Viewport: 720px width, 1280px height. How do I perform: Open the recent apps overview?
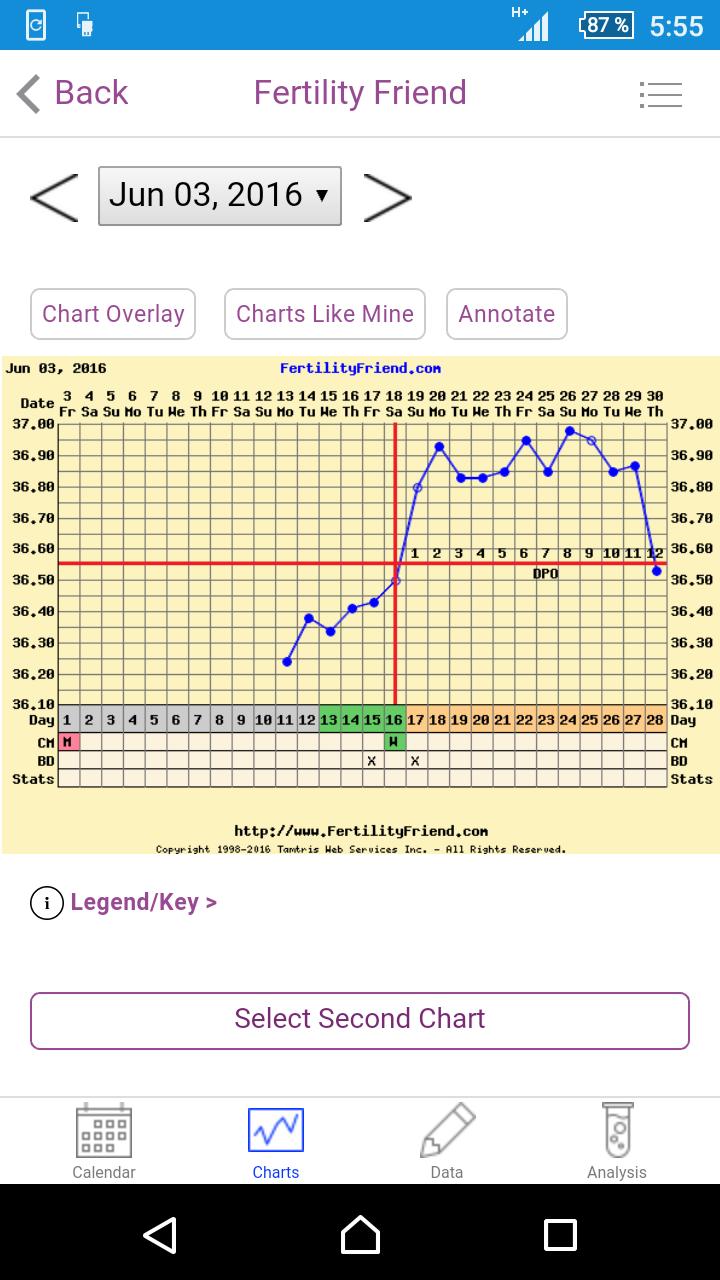(x=560, y=1235)
